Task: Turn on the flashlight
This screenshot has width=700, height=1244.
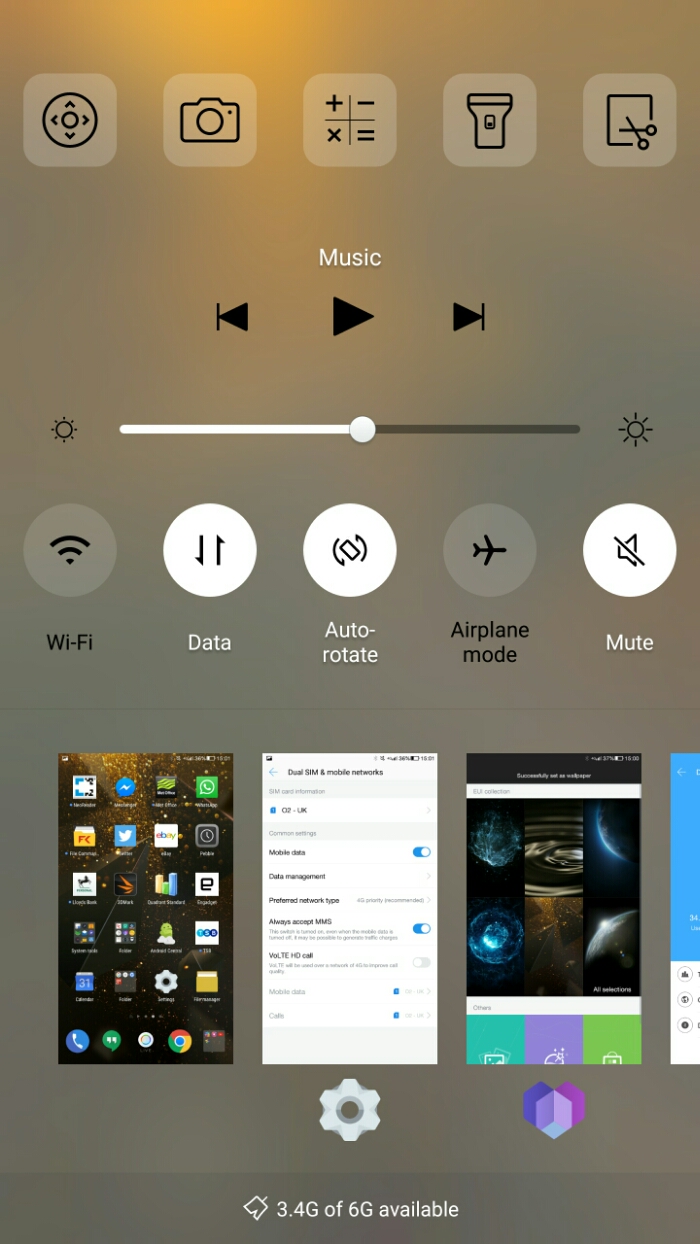Action: point(490,120)
